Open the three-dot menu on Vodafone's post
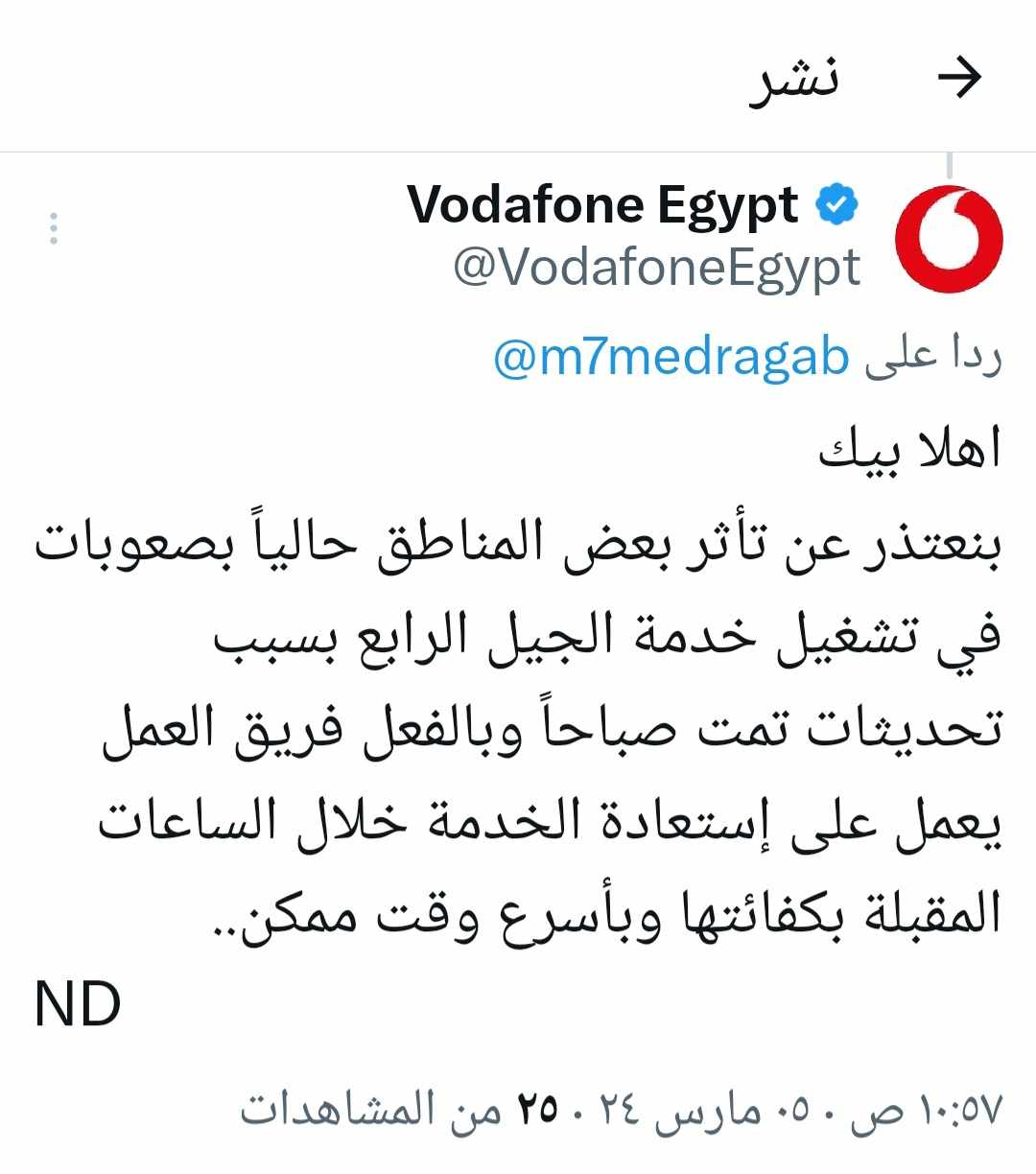Screen dimensions: 1036x1174 54,228
